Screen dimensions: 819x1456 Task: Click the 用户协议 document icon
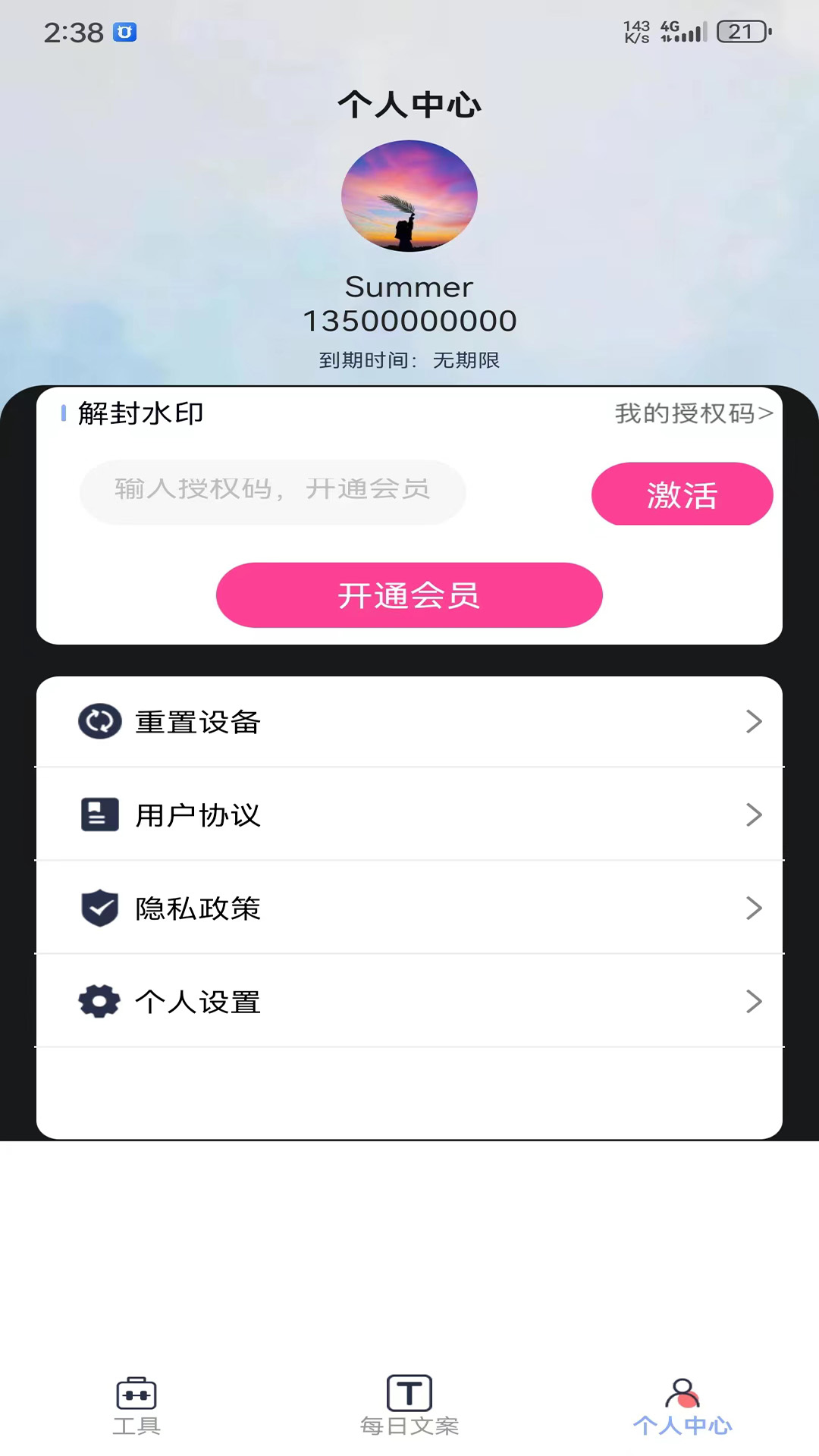pyautogui.click(x=99, y=815)
